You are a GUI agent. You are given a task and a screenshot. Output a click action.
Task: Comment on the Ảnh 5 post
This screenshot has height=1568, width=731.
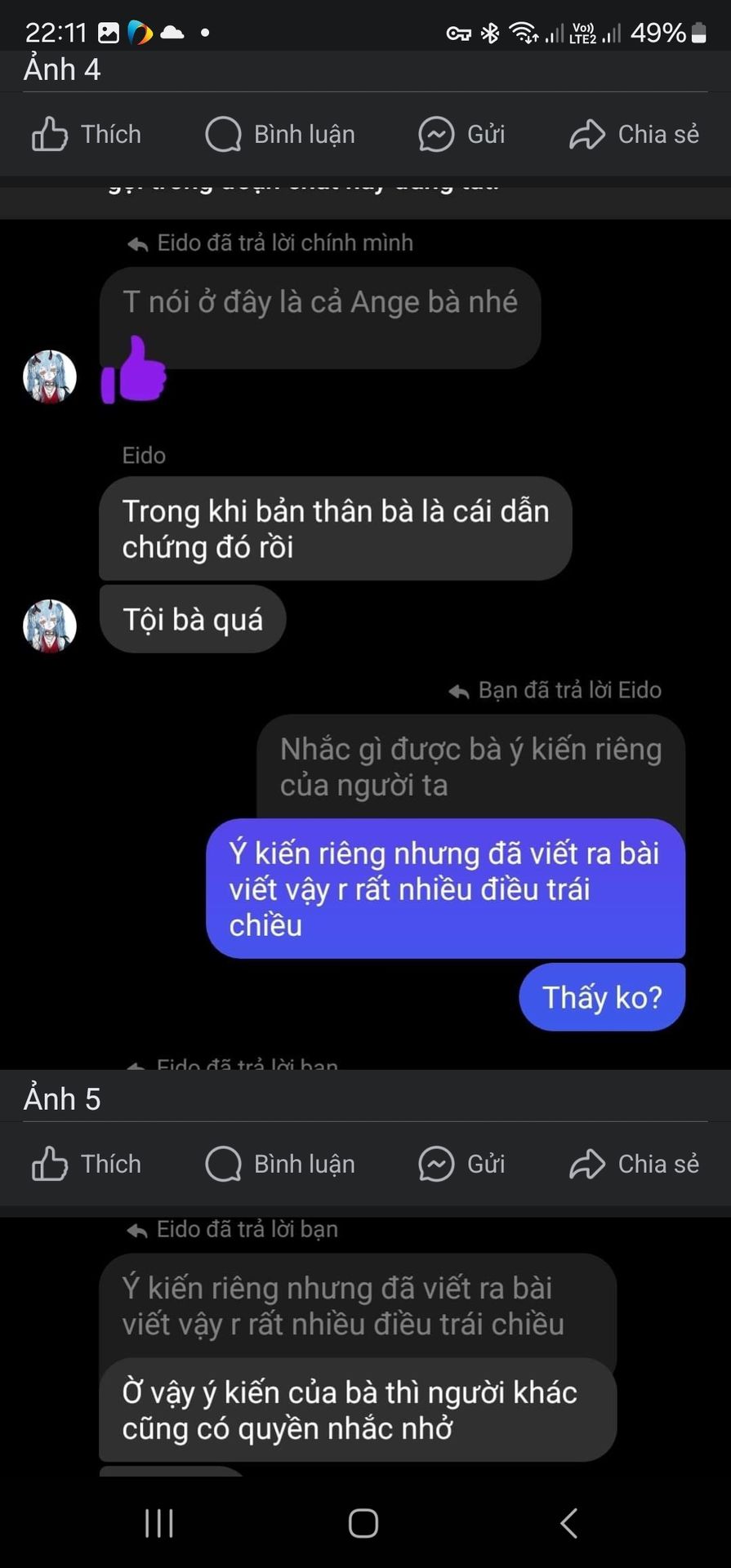(280, 1164)
